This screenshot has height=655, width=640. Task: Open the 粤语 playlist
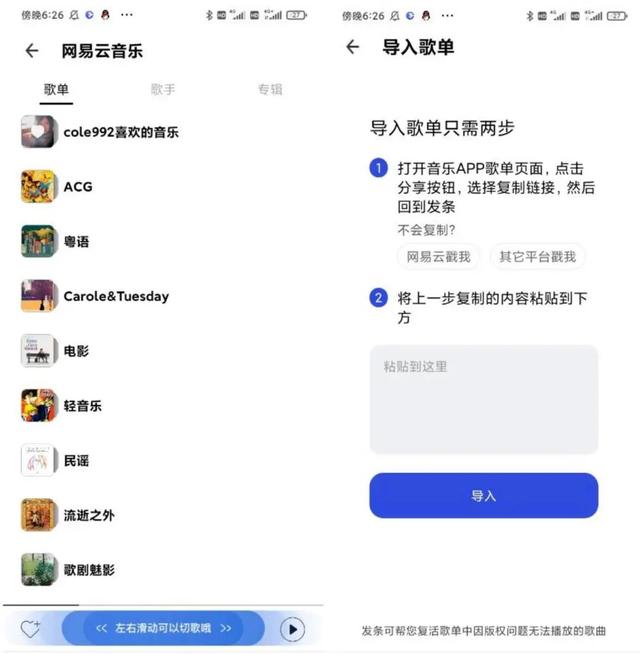click(x=76, y=242)
